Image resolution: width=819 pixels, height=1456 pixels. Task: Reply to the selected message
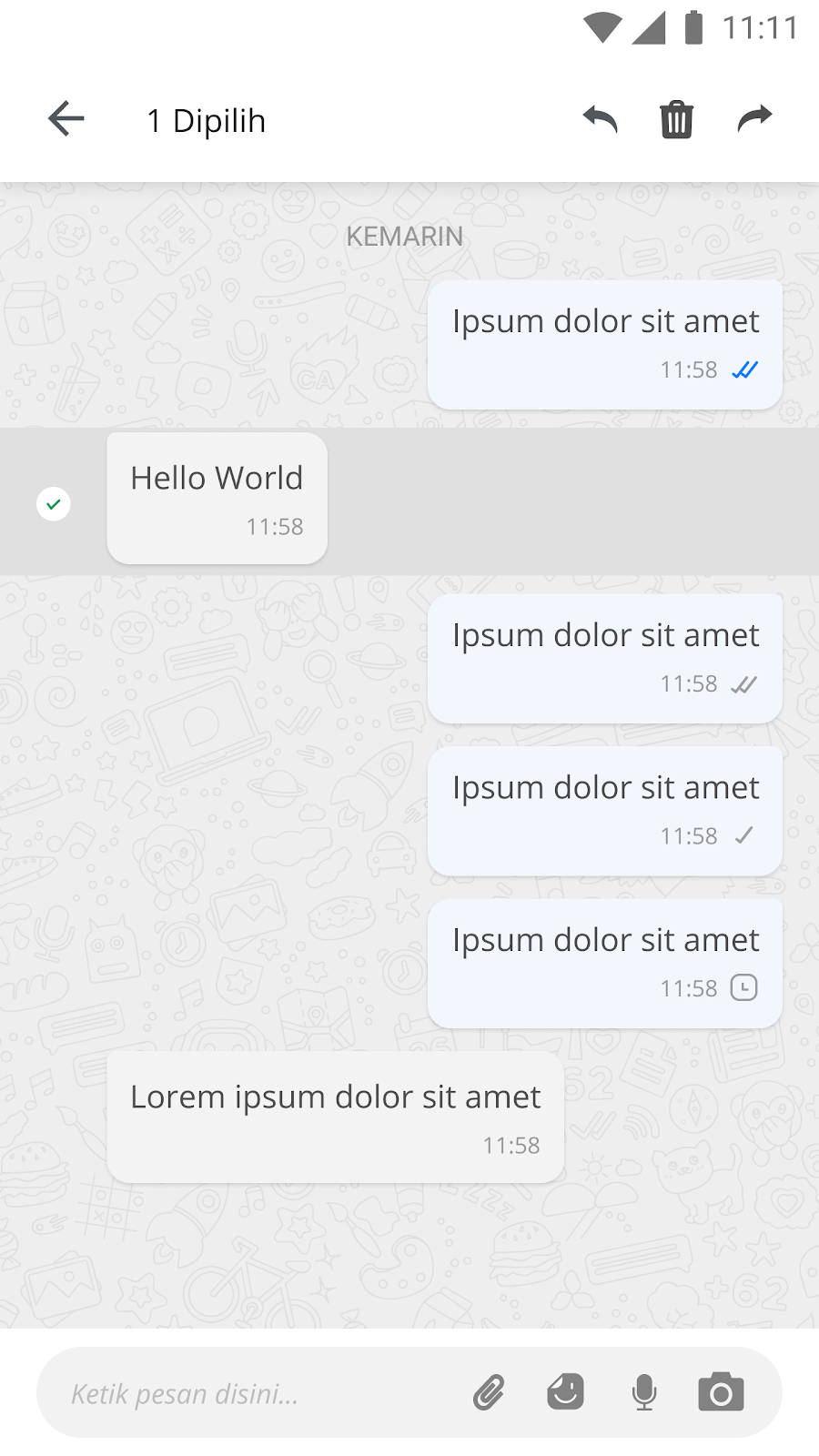click(x=600, y=118)
